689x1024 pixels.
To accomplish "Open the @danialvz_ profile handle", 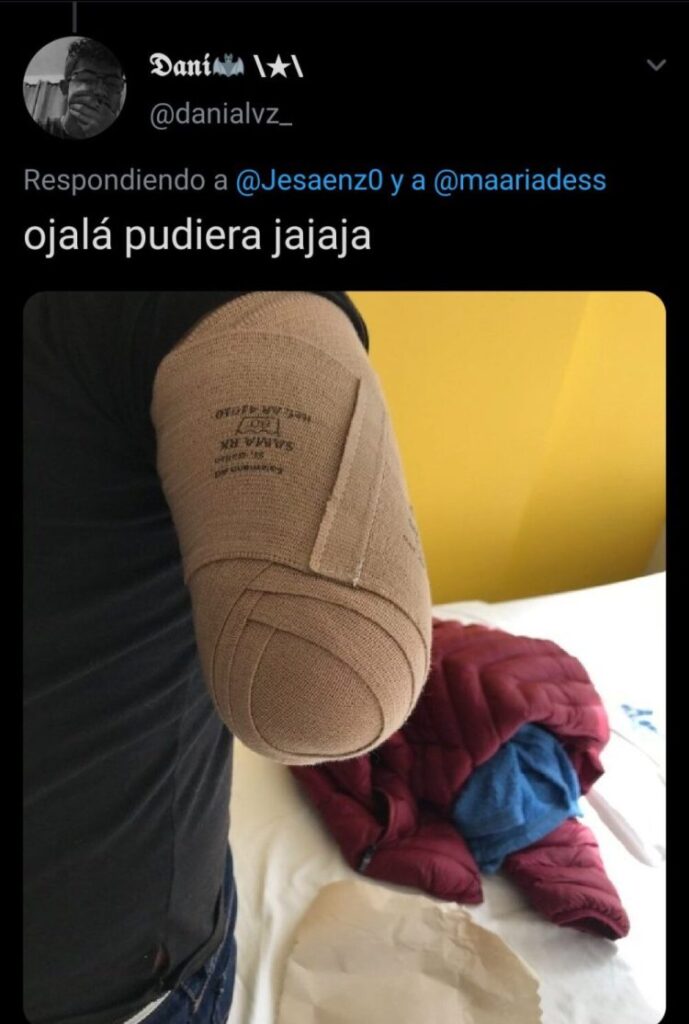I will [x=221, y=116].
